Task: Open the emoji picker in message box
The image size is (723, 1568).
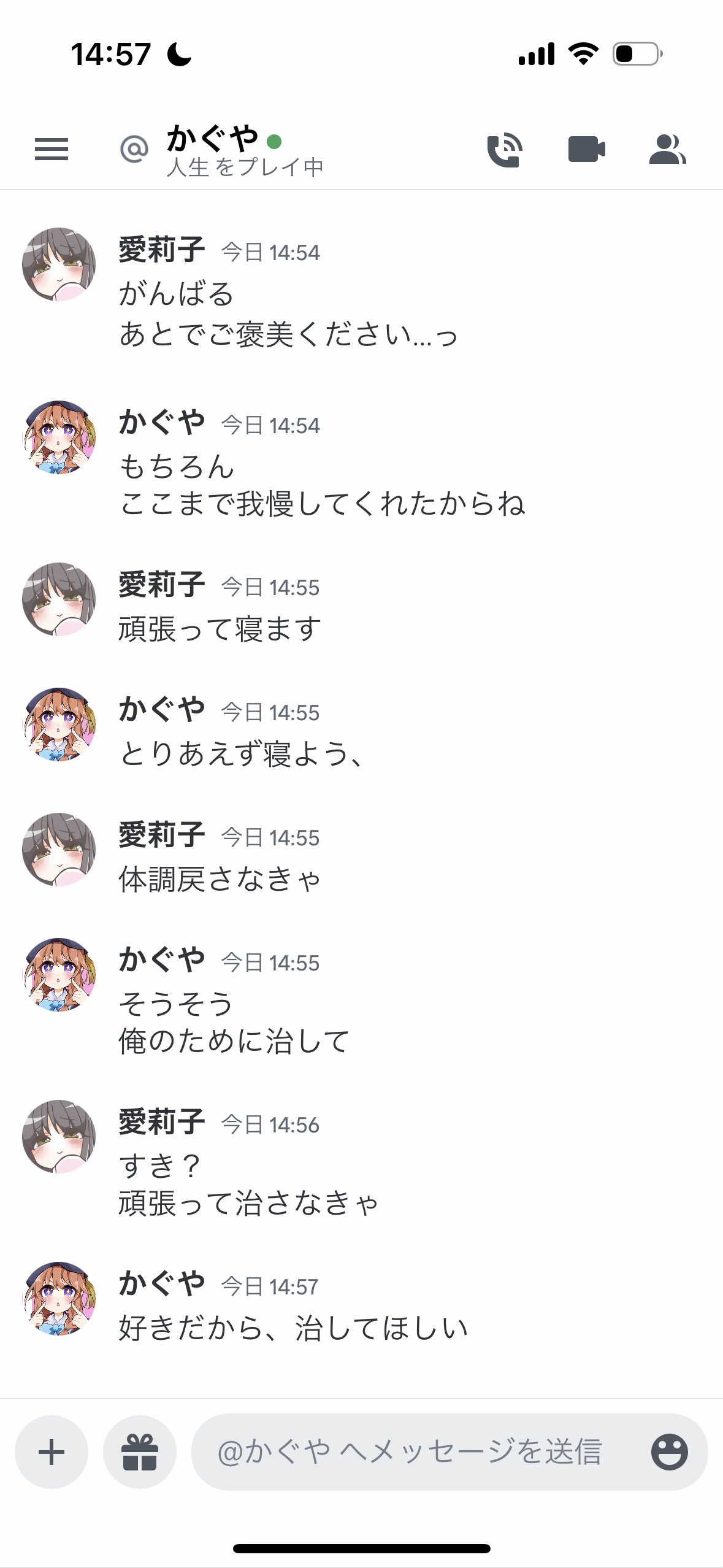Action: click(x=669, y=1451)
